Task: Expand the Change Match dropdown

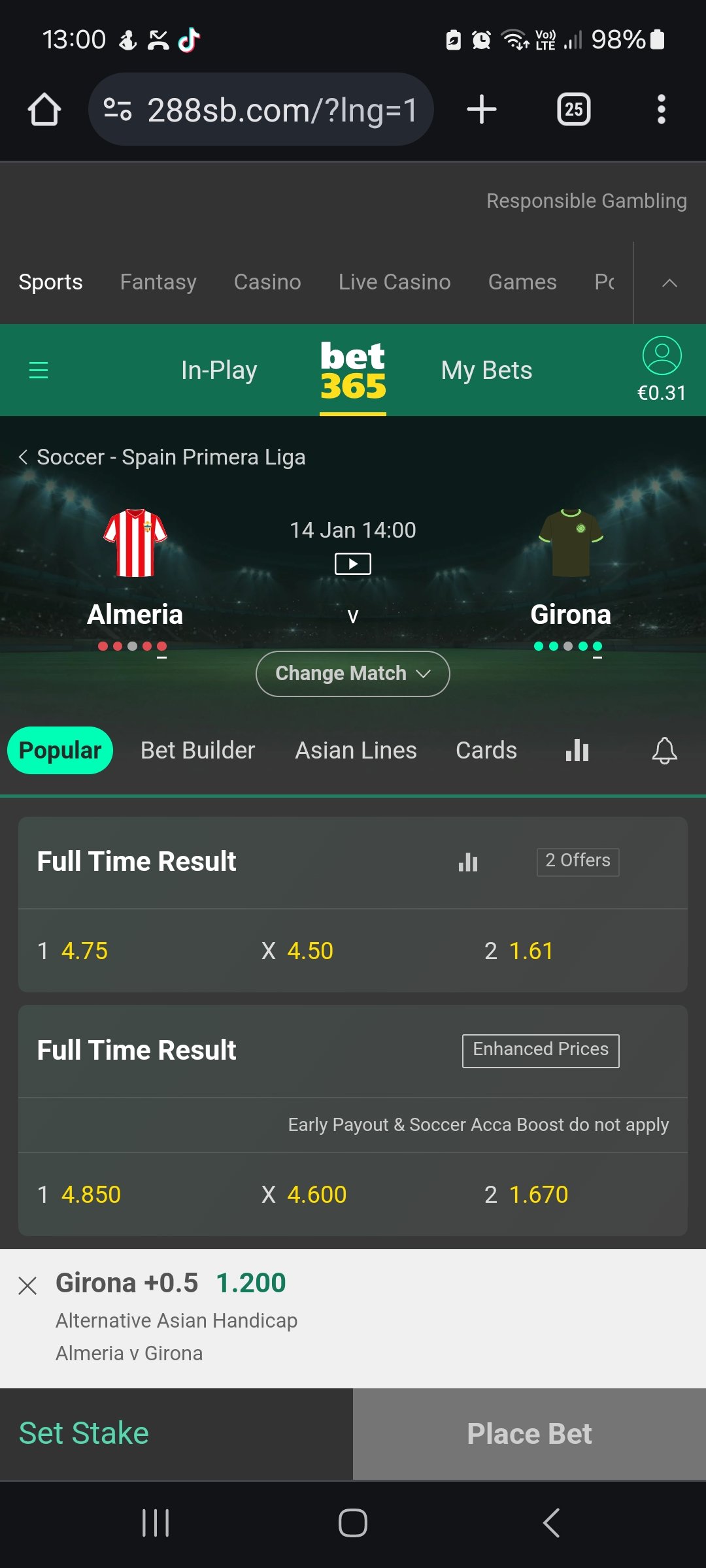Action: tap(352, 674)
